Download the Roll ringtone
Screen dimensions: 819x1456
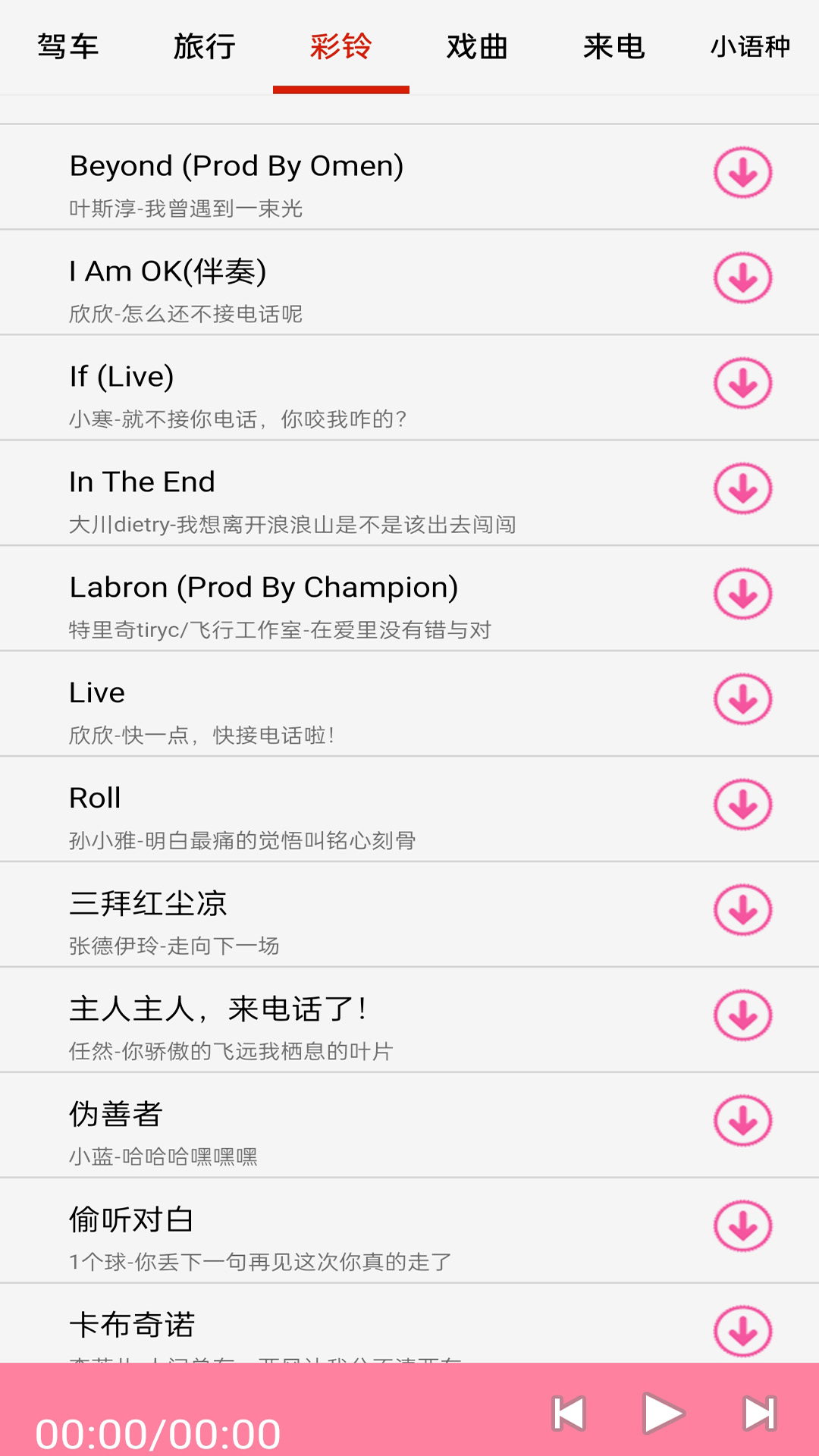[742, 805]
